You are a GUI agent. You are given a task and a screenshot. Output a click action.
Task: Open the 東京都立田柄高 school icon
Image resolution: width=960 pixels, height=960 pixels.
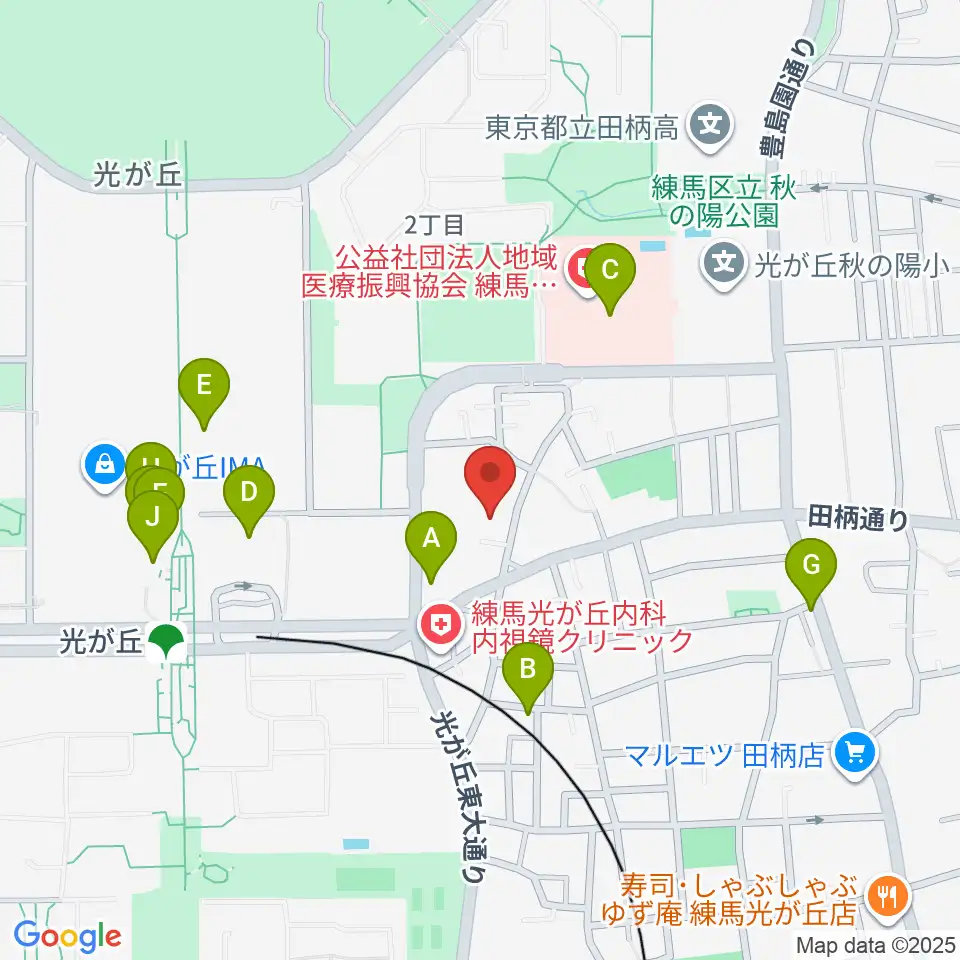pyautogui.click(x=710, y=127)
